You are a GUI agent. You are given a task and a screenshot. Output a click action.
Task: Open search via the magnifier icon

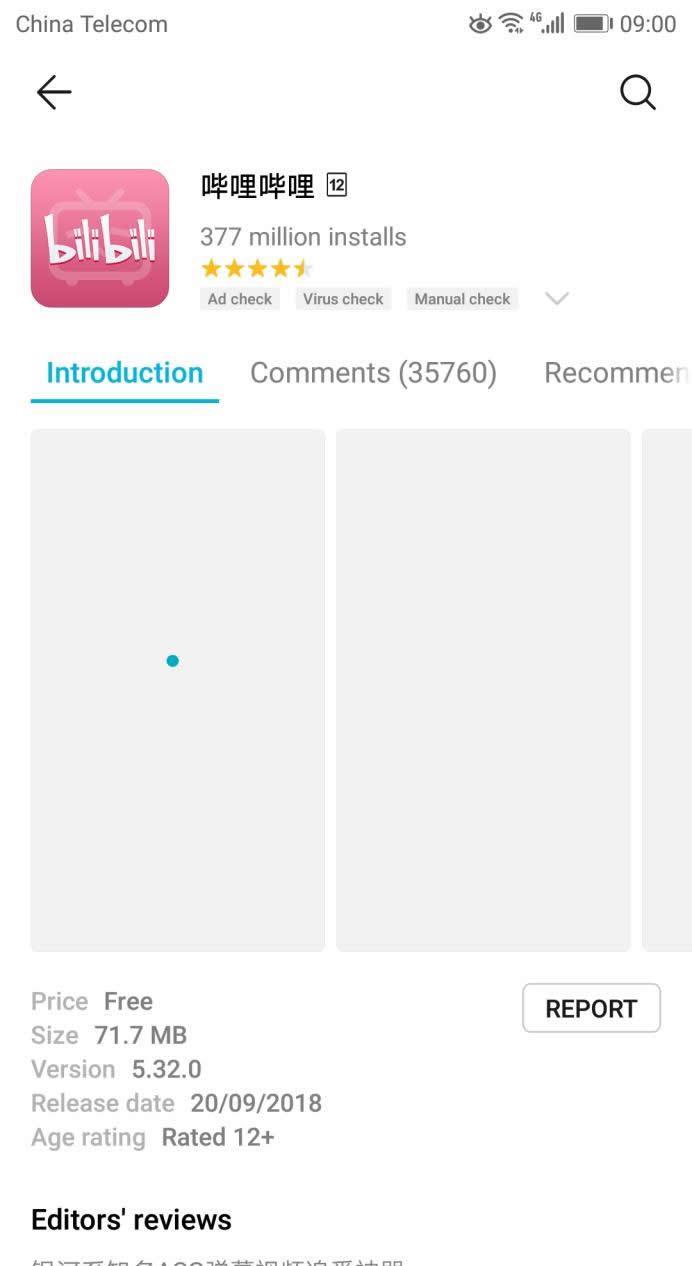tap(637, 92)
